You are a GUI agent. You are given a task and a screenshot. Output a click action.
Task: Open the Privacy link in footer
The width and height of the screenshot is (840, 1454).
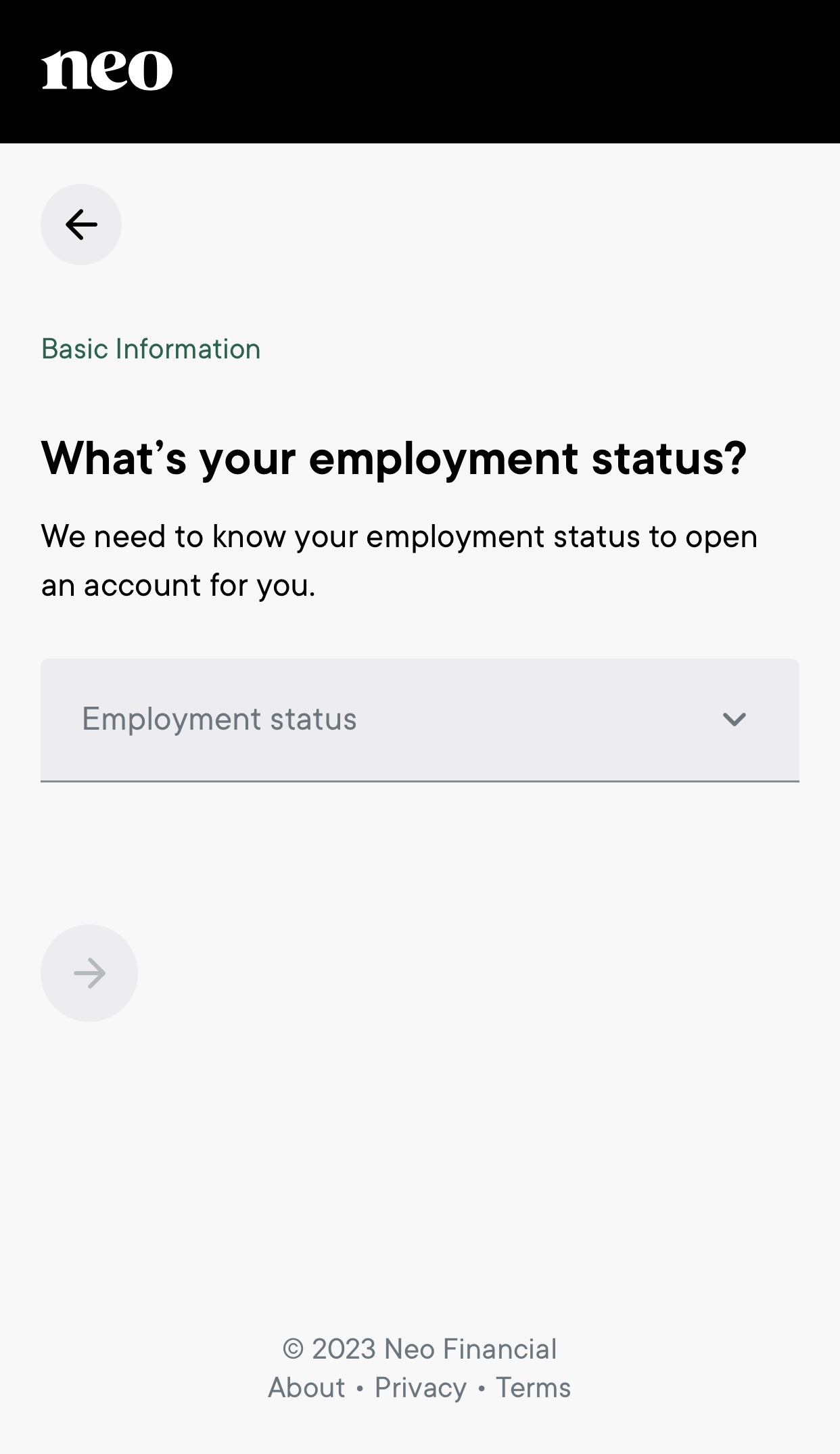click(x=421, y=1388)
